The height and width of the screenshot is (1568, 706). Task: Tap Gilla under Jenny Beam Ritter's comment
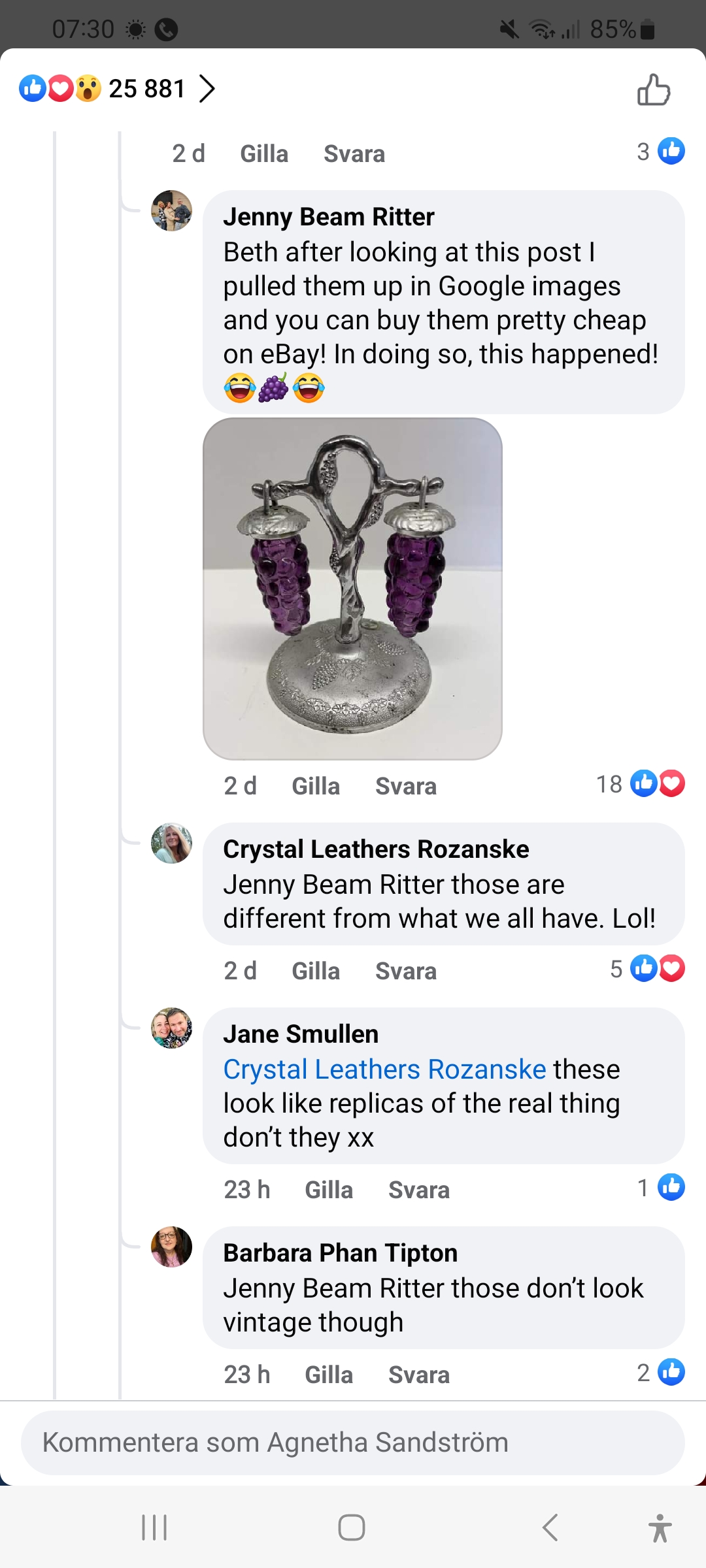tap(315, 786)
